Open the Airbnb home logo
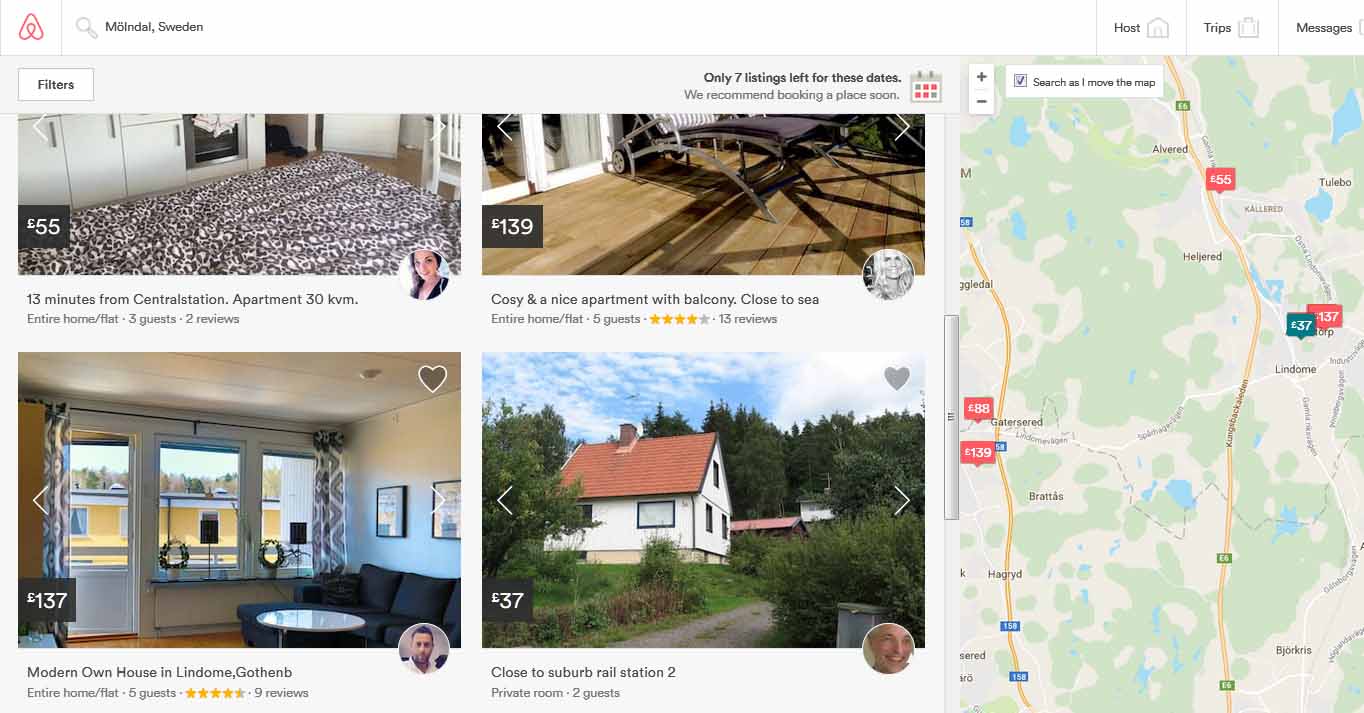1364x713 pixels. pos(31,27)
